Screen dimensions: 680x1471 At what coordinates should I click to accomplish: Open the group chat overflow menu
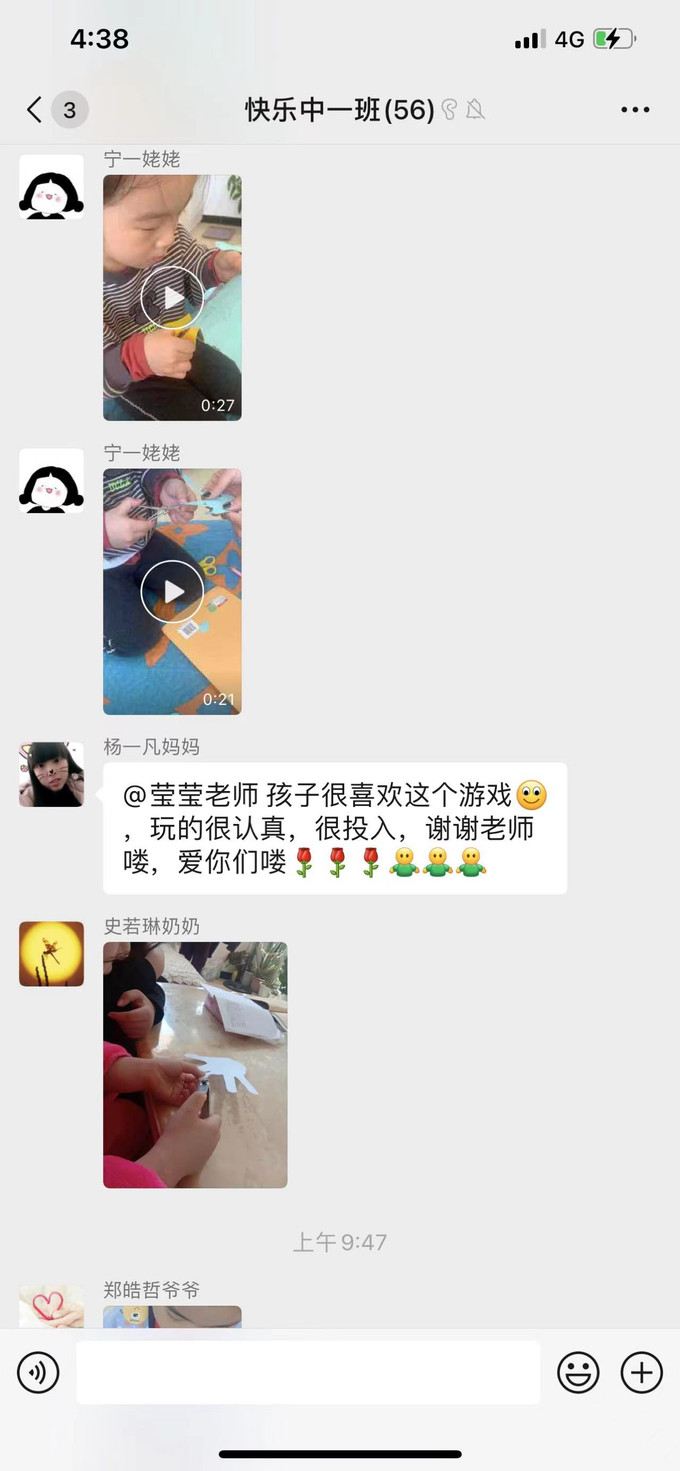coord(635,110)
